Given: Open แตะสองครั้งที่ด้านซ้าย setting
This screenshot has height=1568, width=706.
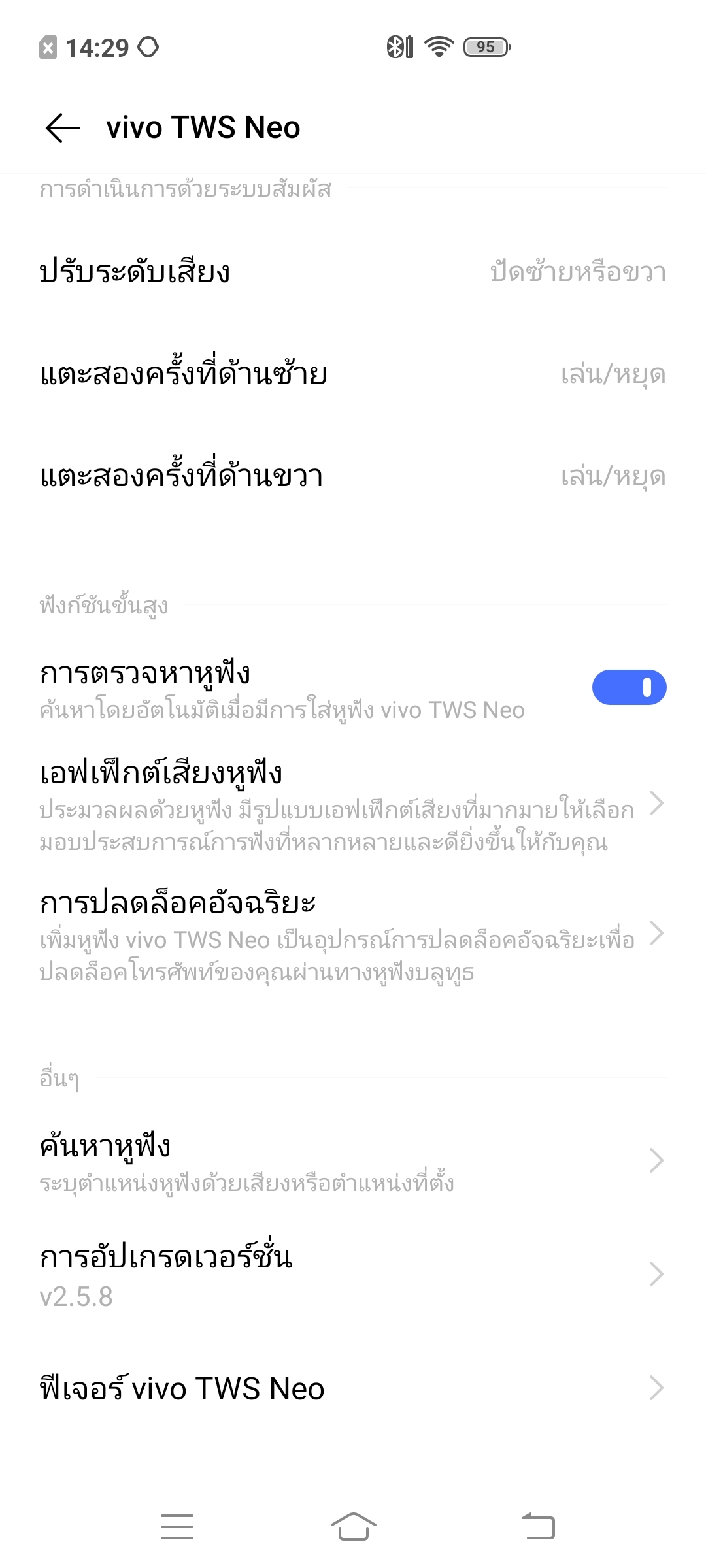Looking at the screenshot, I should point(353,374).
